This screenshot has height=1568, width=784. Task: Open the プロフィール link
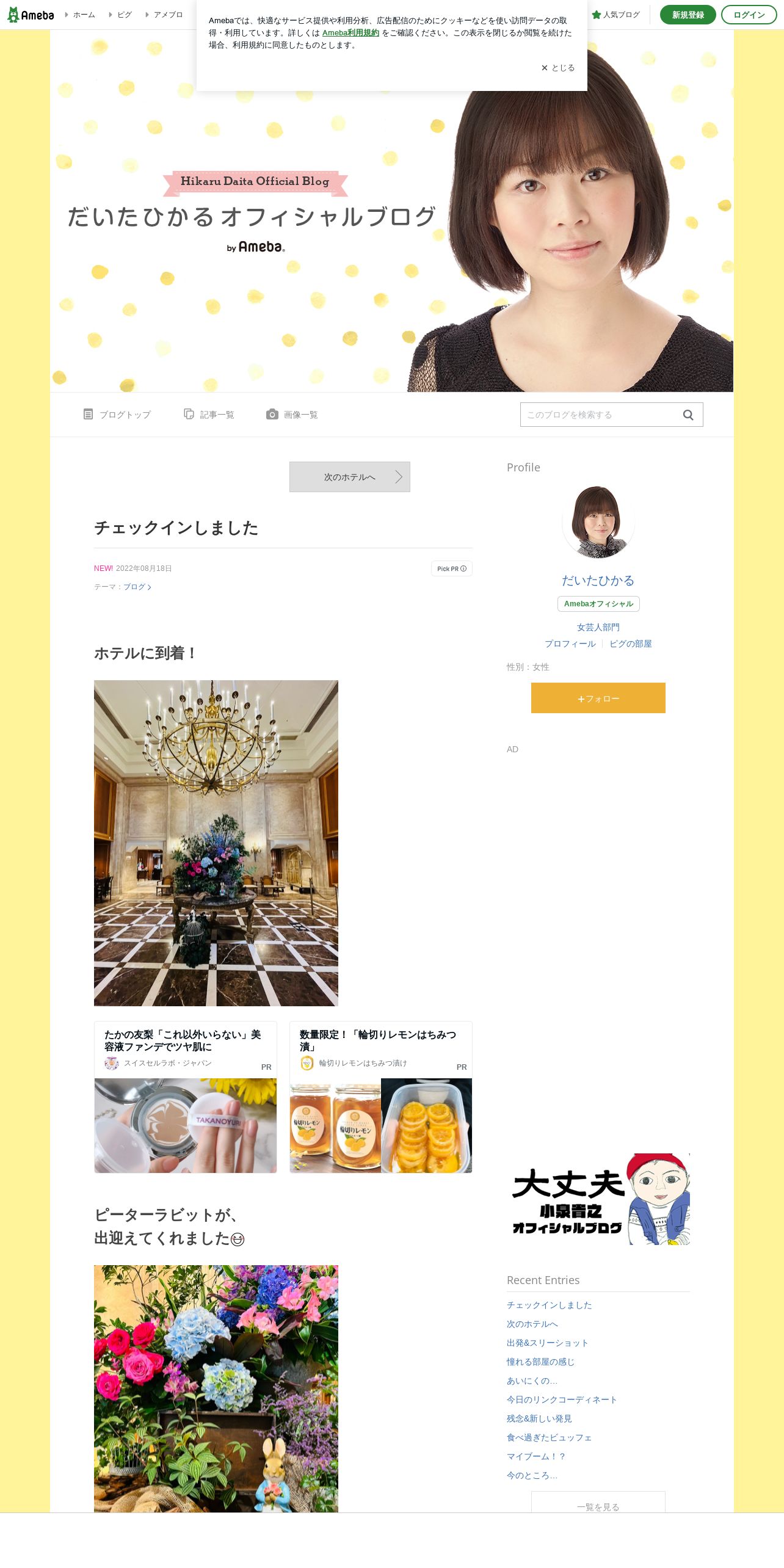point(570,644)
